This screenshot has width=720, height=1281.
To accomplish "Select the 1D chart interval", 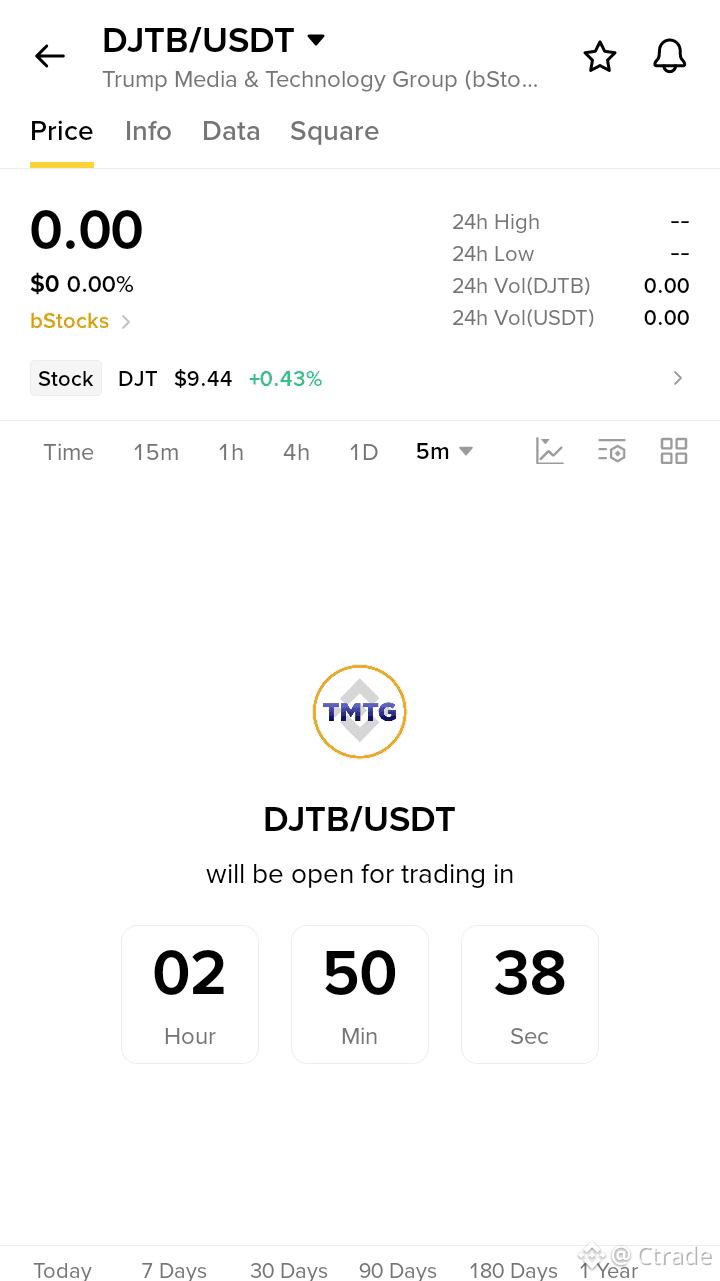I will coord(363,452).
